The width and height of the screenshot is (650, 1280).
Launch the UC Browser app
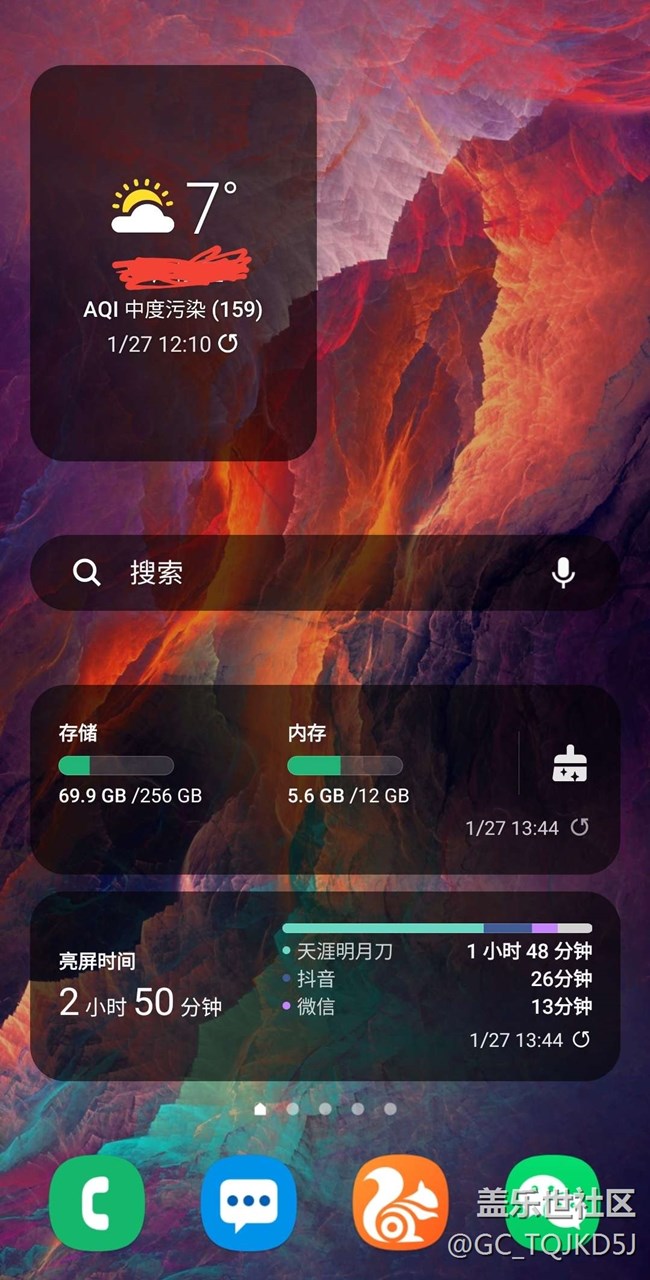tap(400, 1201)
